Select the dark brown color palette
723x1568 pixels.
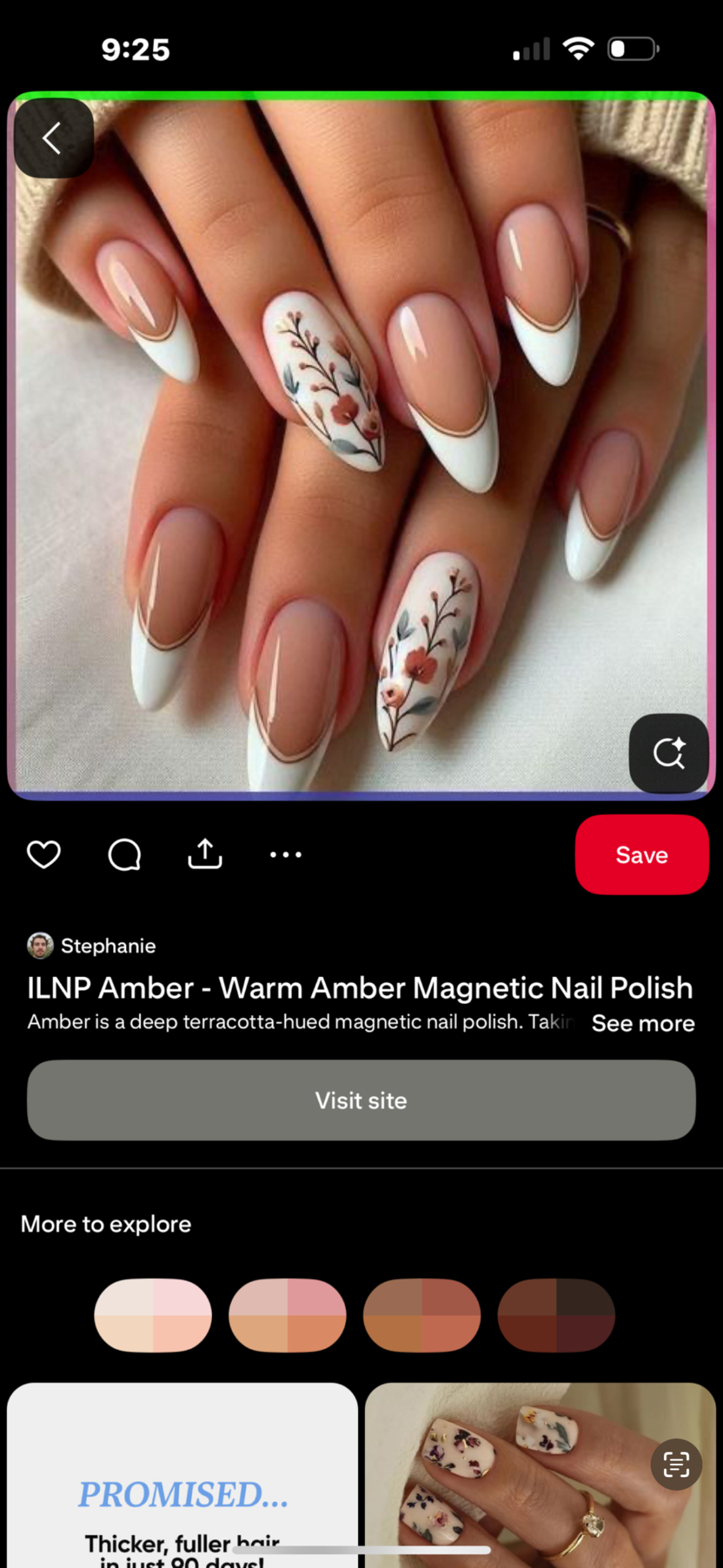coord(556,1314)
